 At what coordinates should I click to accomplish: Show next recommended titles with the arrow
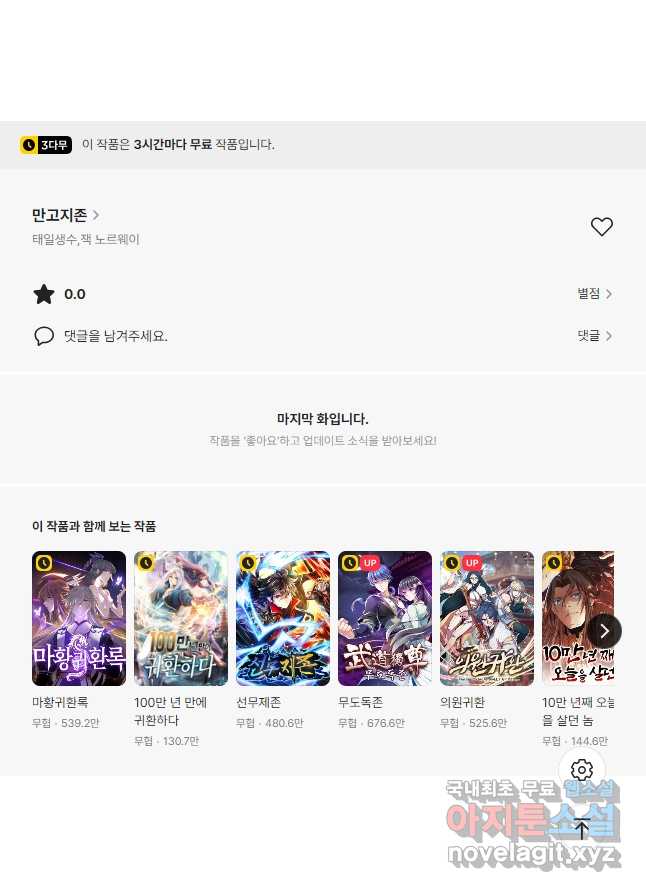click(x=604, y=630)
